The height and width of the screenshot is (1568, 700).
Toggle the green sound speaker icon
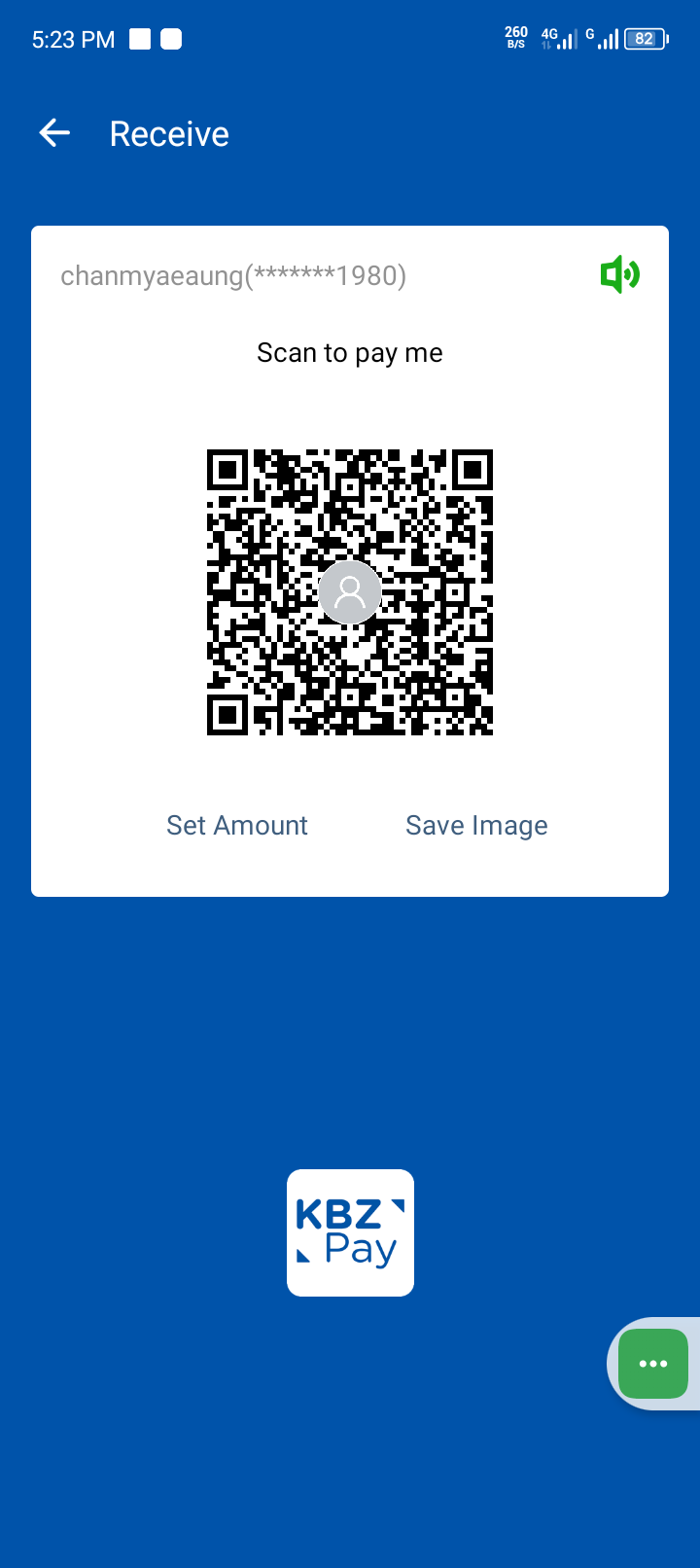[x=619, y=275]
